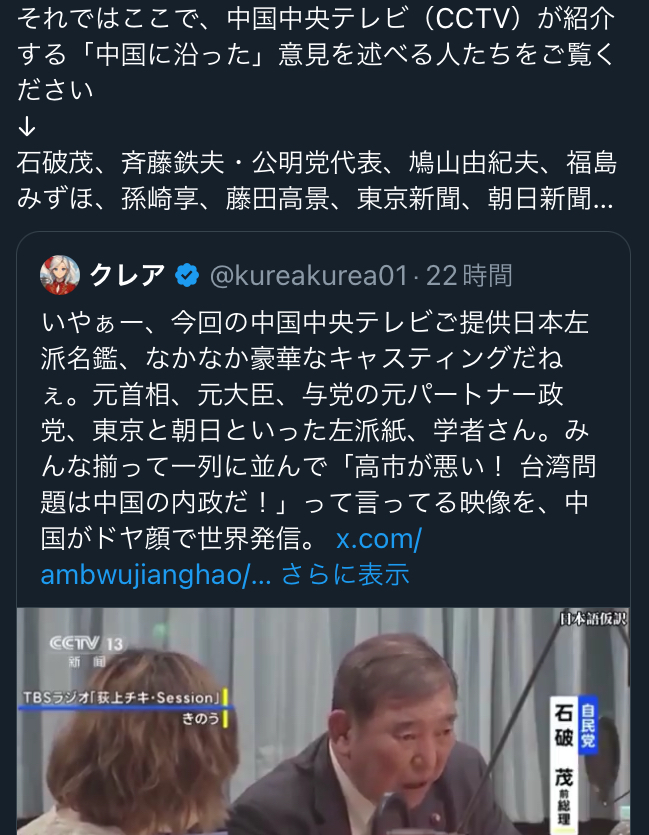Open クレア's profile avatar
This screenshot has width=649, height=835.
(x=60, y=275)
